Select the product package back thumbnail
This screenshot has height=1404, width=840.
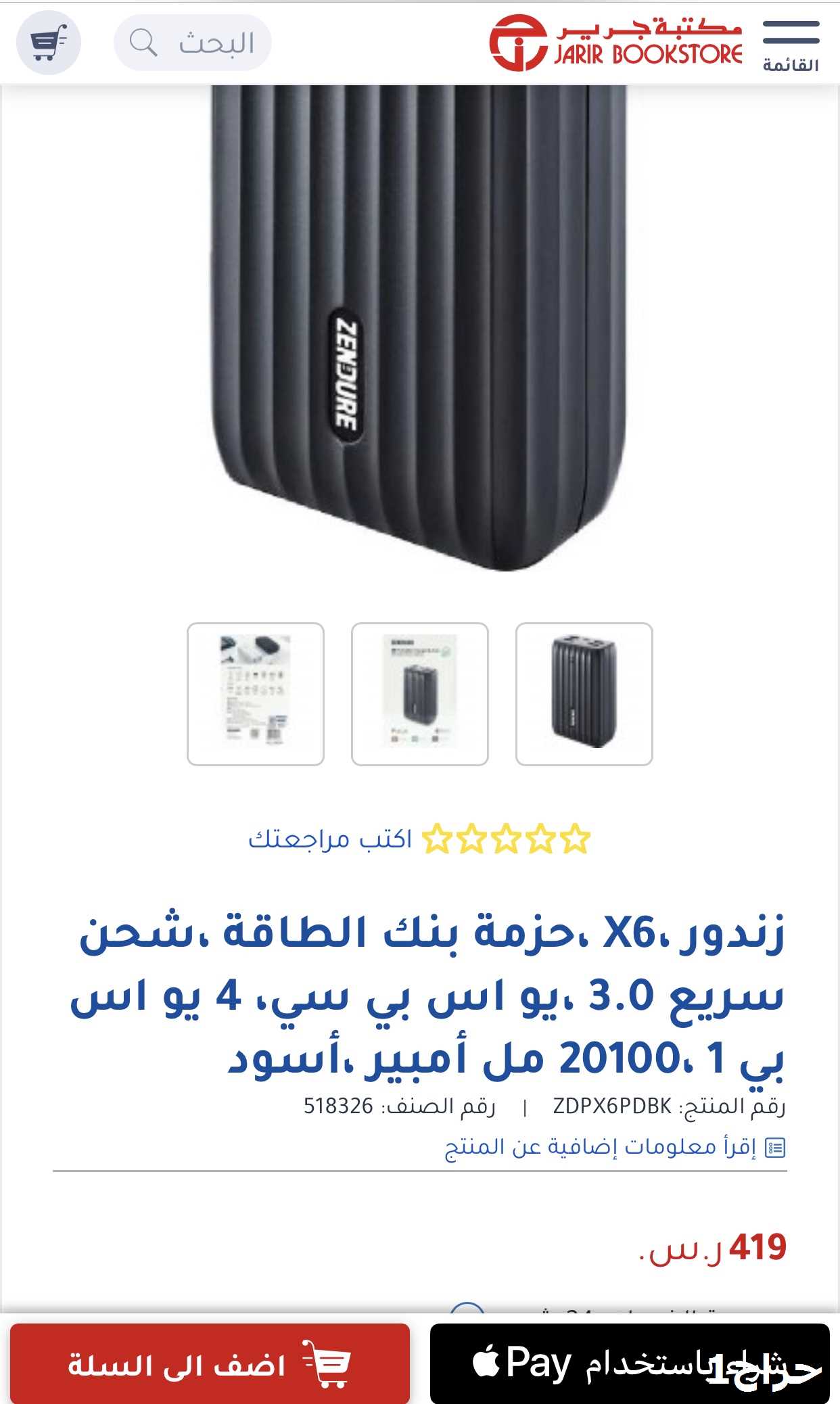[256, 694]
